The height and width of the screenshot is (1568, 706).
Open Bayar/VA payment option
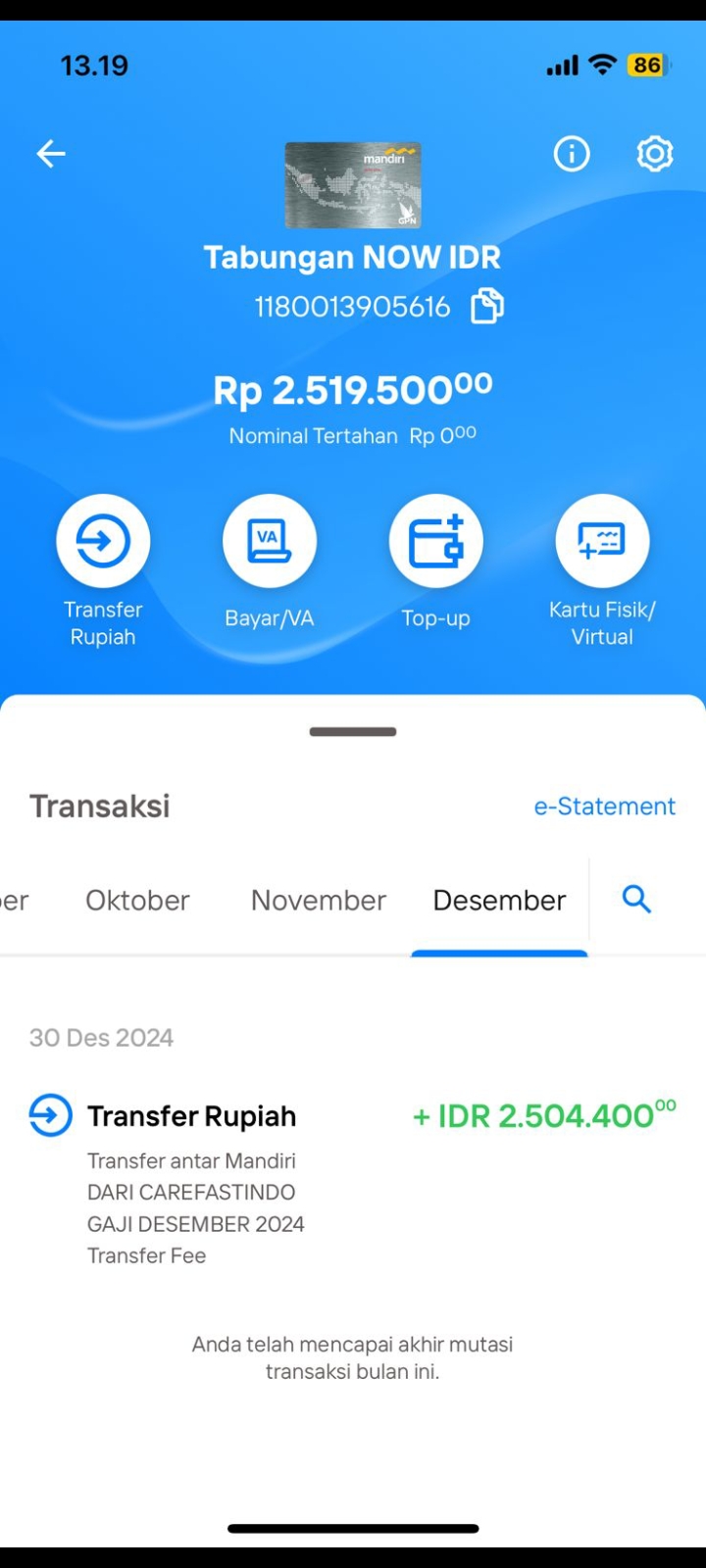click(x=270, y=563)
